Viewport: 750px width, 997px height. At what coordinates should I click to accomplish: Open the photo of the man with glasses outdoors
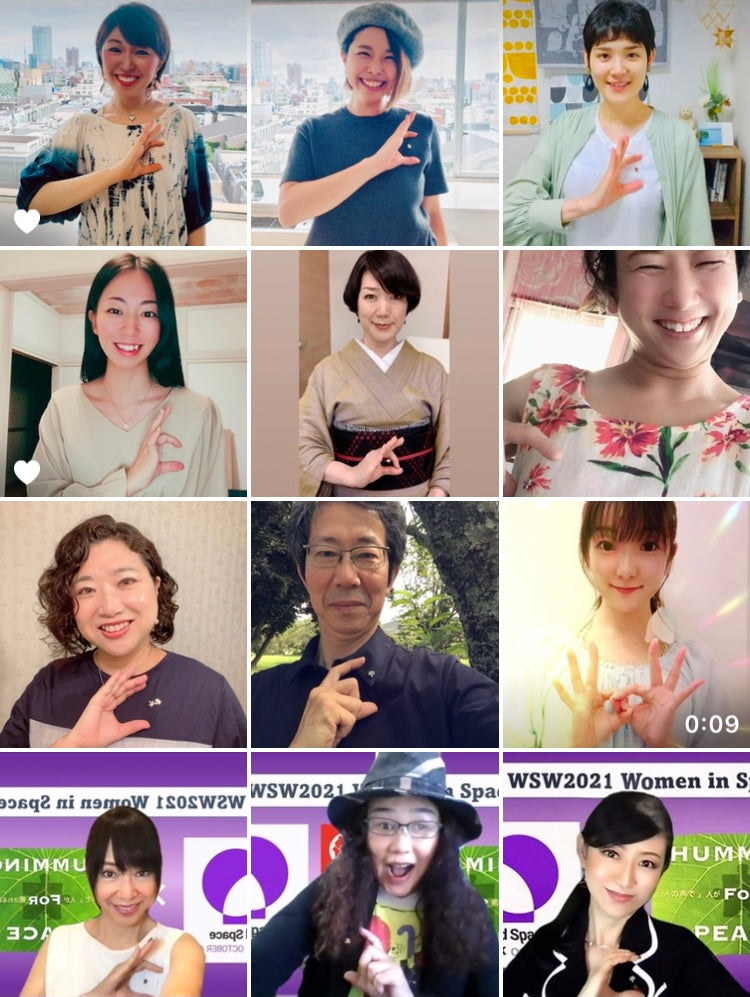click(374, 624)
